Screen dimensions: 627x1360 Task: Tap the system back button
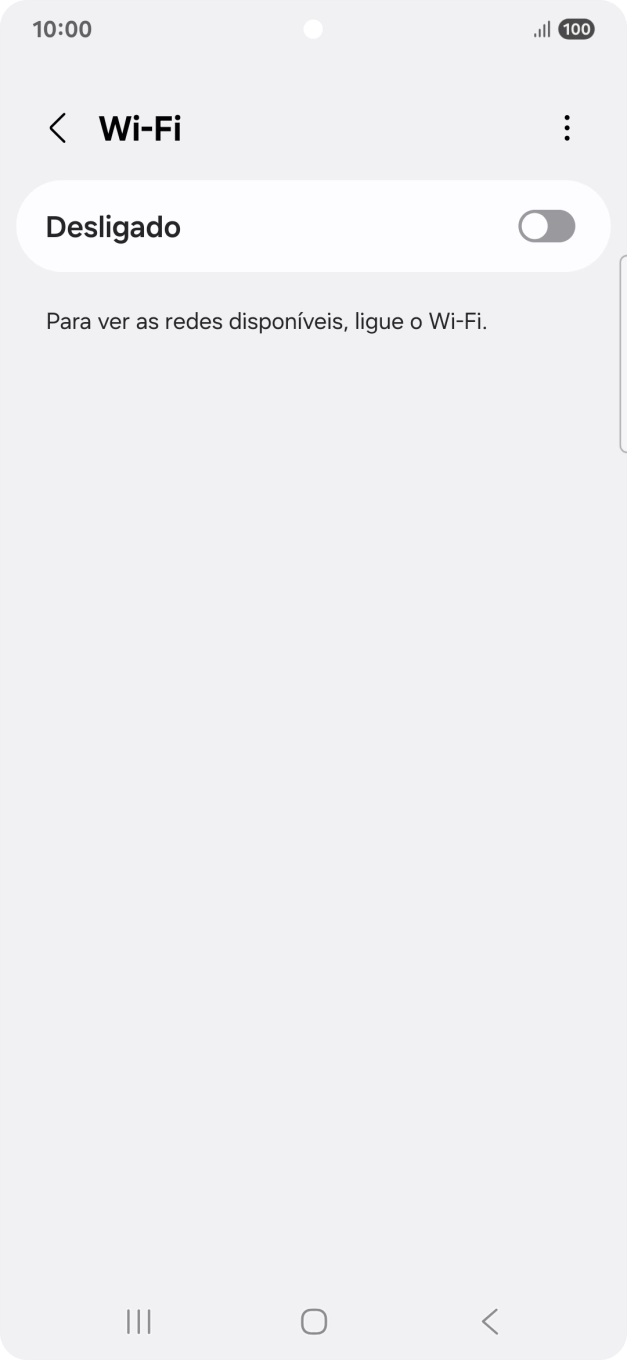(489, 1321)
